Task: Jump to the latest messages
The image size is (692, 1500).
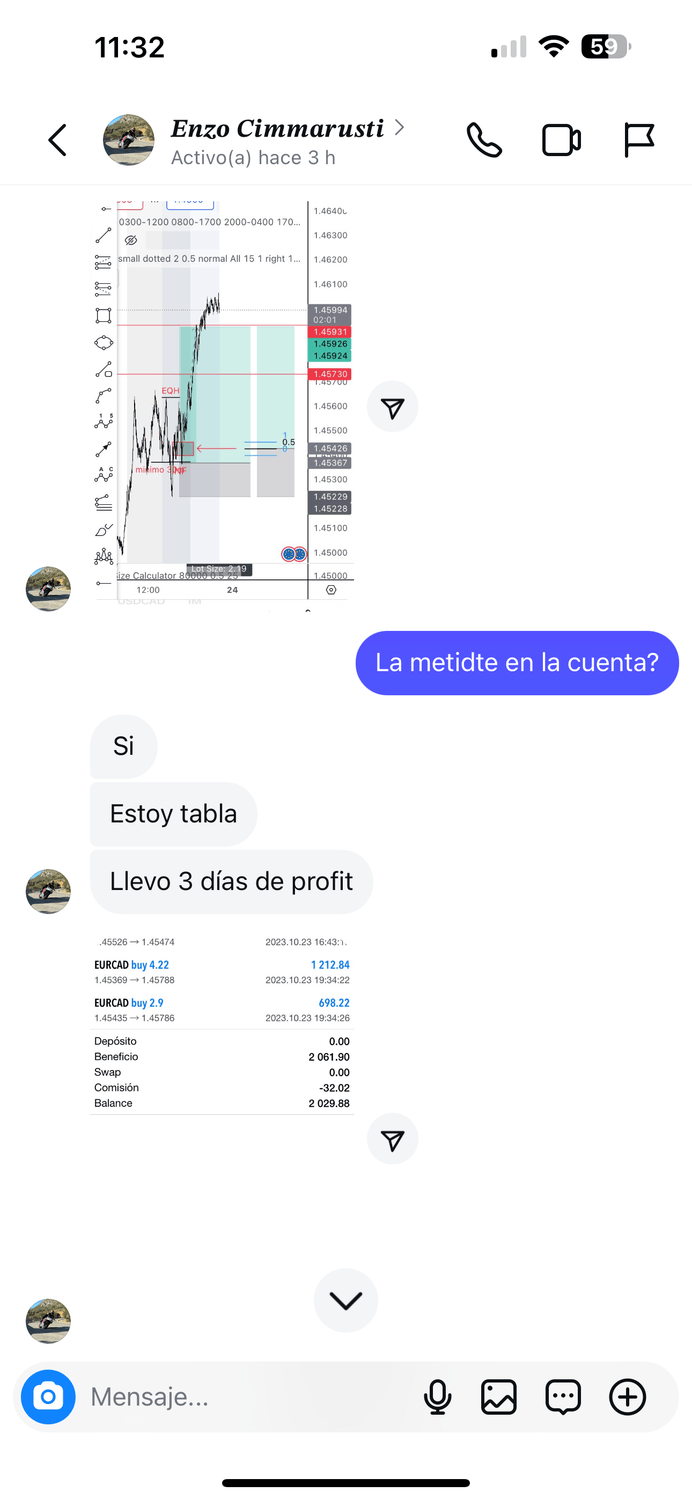Action: tap(346, 1300)
